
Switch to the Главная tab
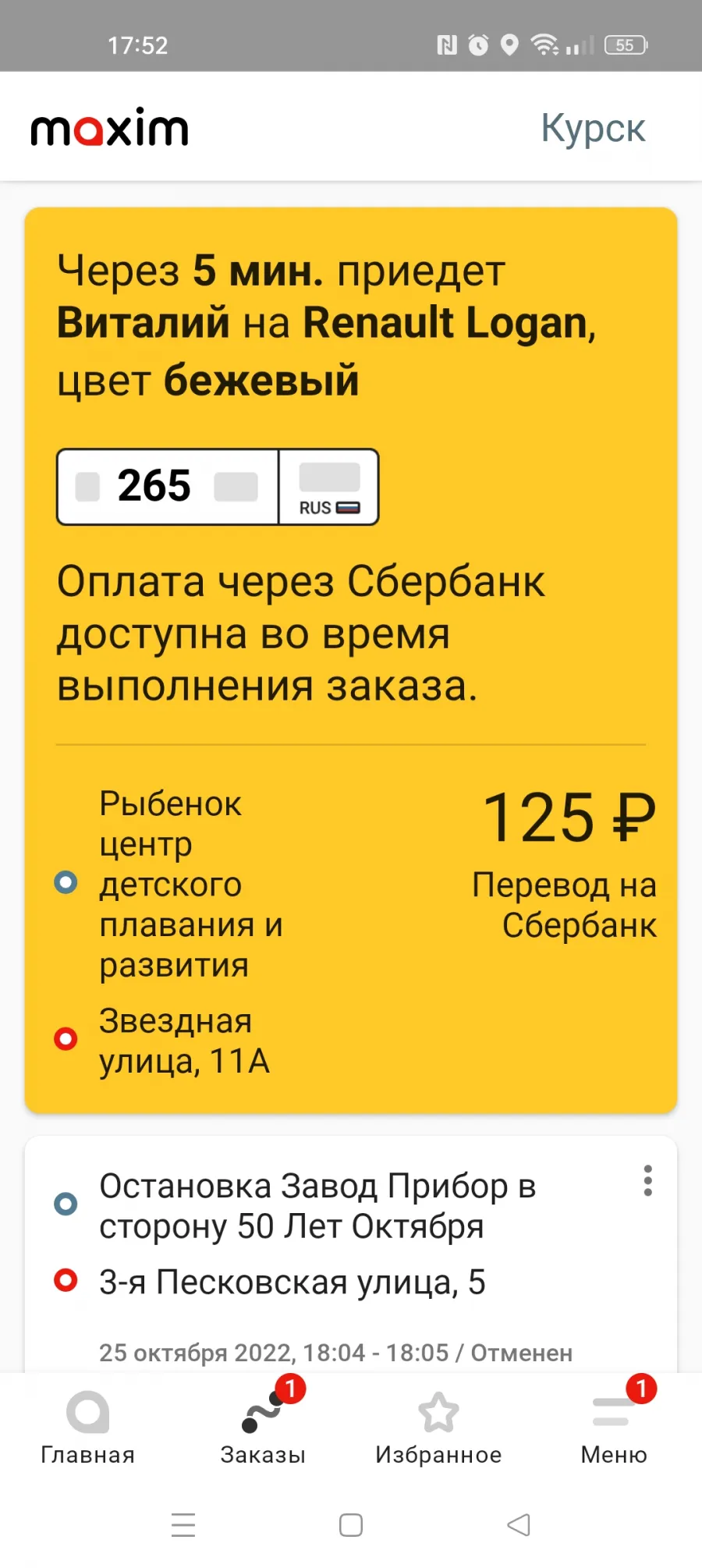[x=87, y=1428]
